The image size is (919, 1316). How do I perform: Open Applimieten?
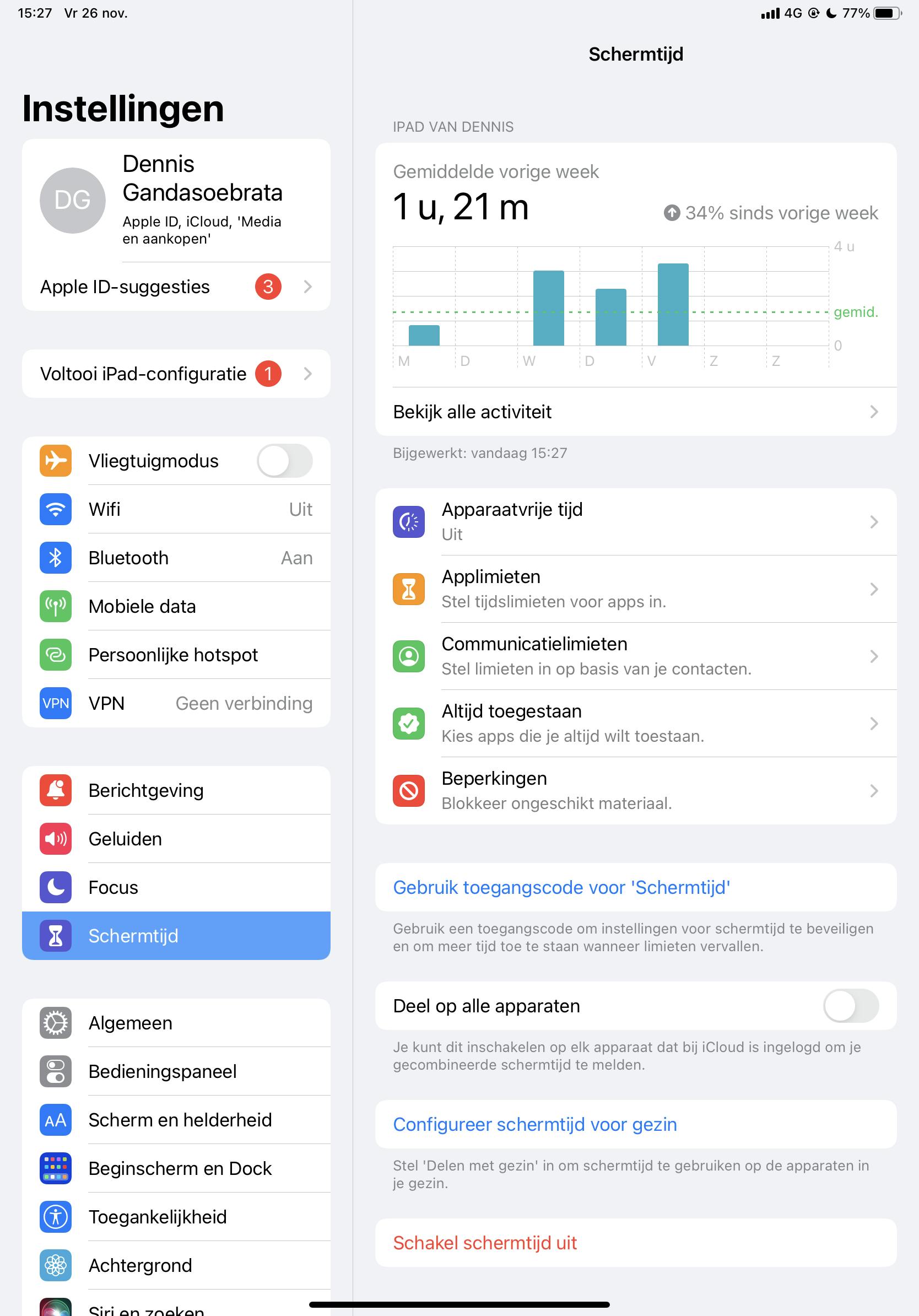click(635, 589)
